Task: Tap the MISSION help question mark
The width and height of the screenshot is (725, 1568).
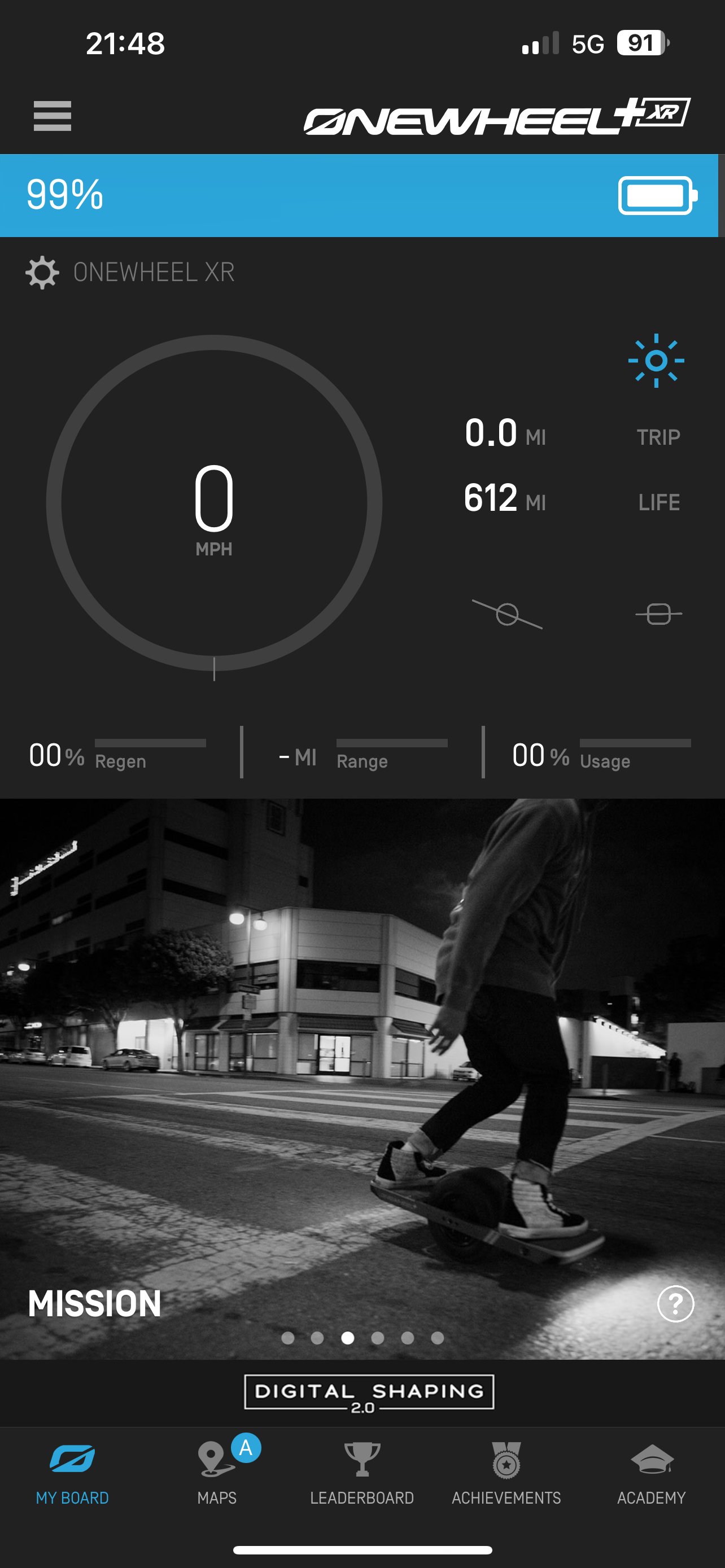Action: tap(676, 1304)
